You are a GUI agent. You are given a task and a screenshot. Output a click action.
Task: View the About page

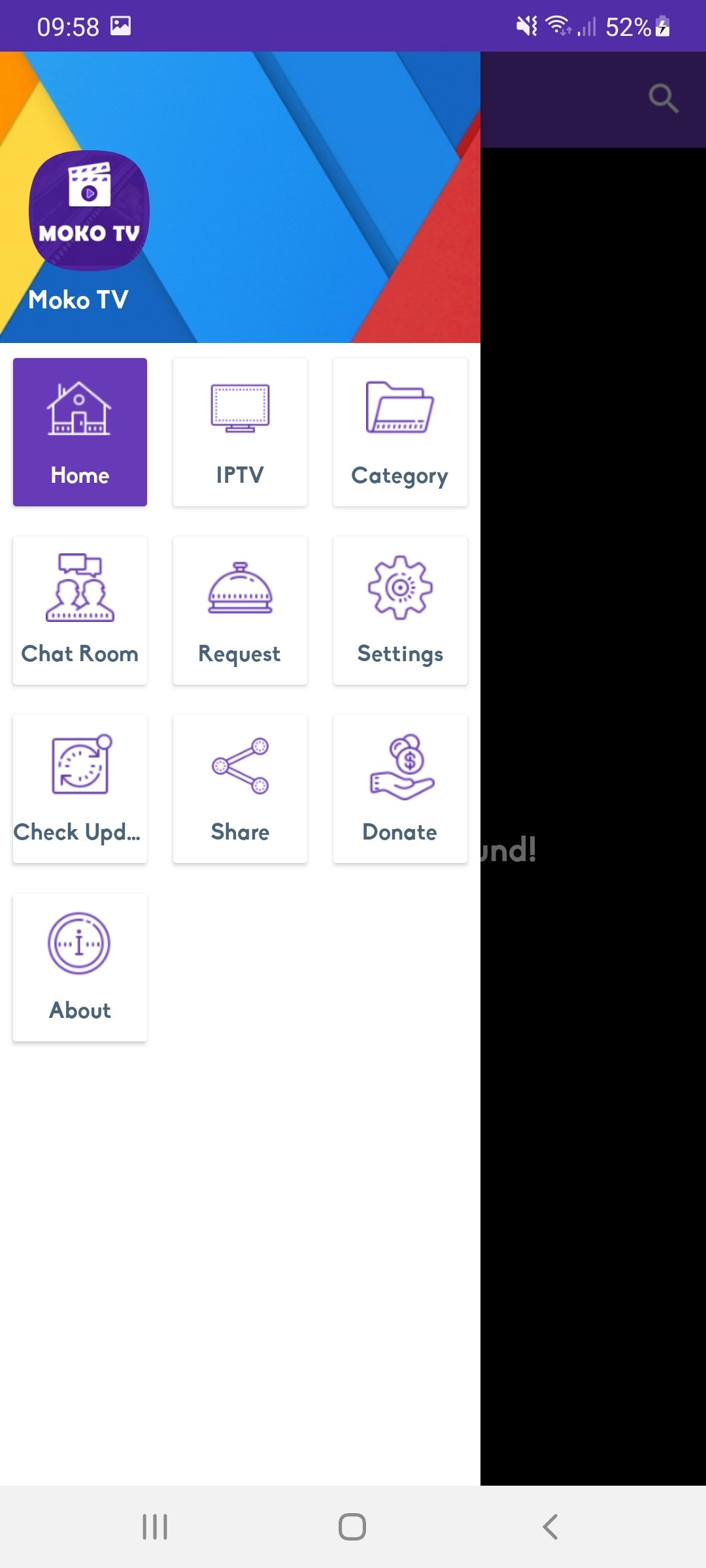pos(80,967)
